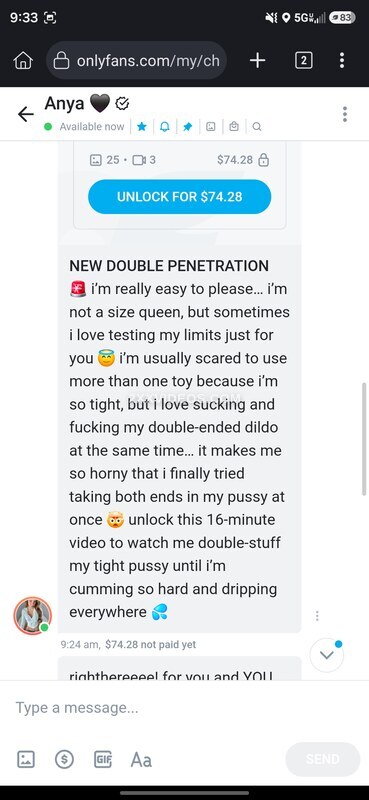The width and height of the screenshot is (369, 800).
Task: Open the browser home page
Action: point(23,61)
